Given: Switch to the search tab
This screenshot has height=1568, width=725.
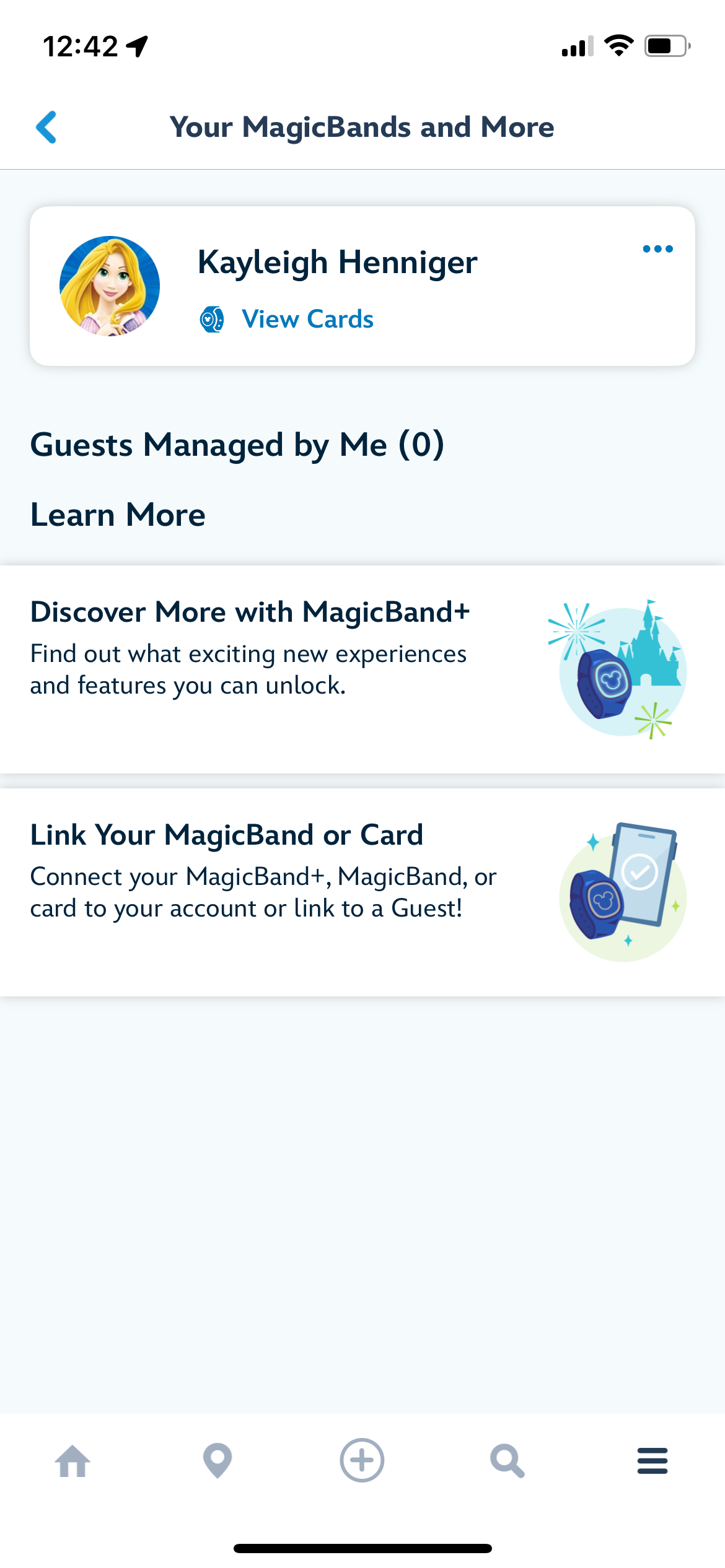Looking at the screenshot, I should pyautogui.click(x=507, y=1461).
